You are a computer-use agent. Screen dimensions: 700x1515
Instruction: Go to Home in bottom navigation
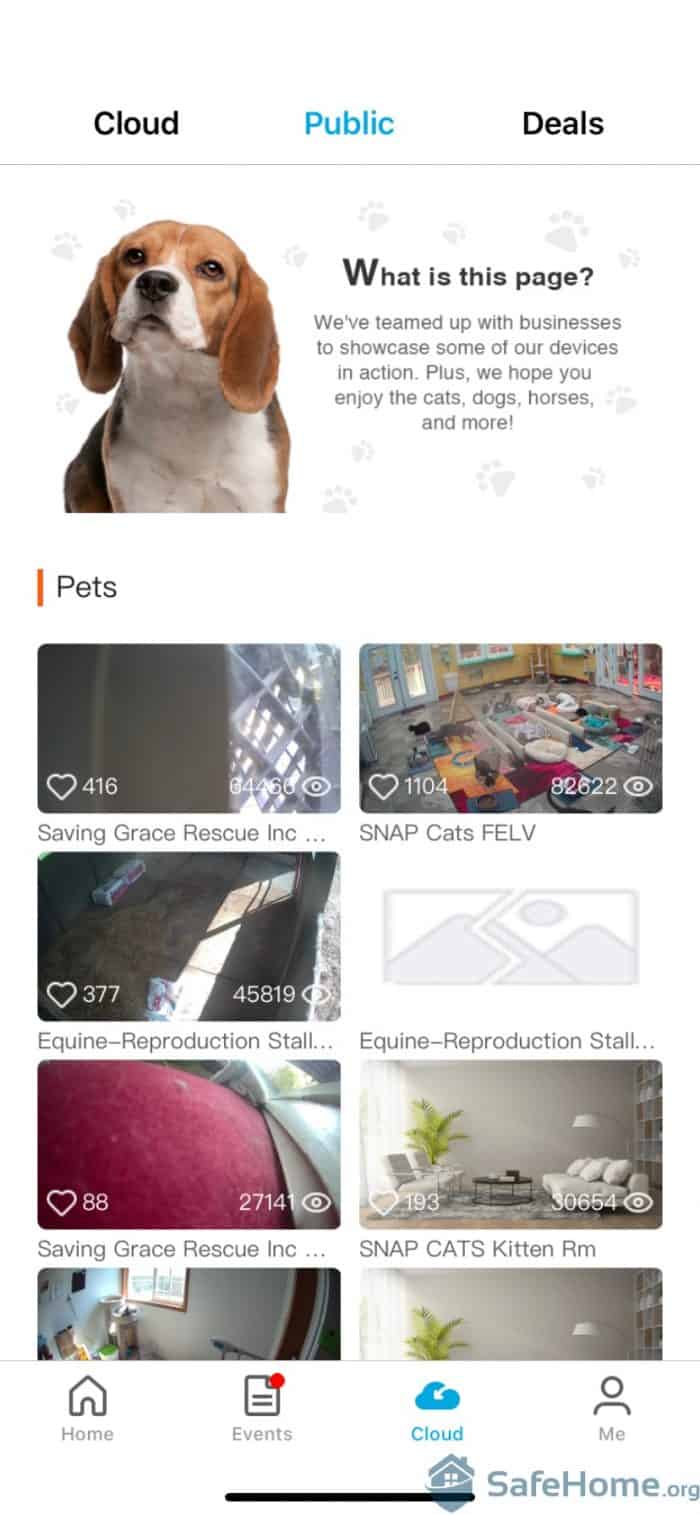click(x=87, y=1408)
